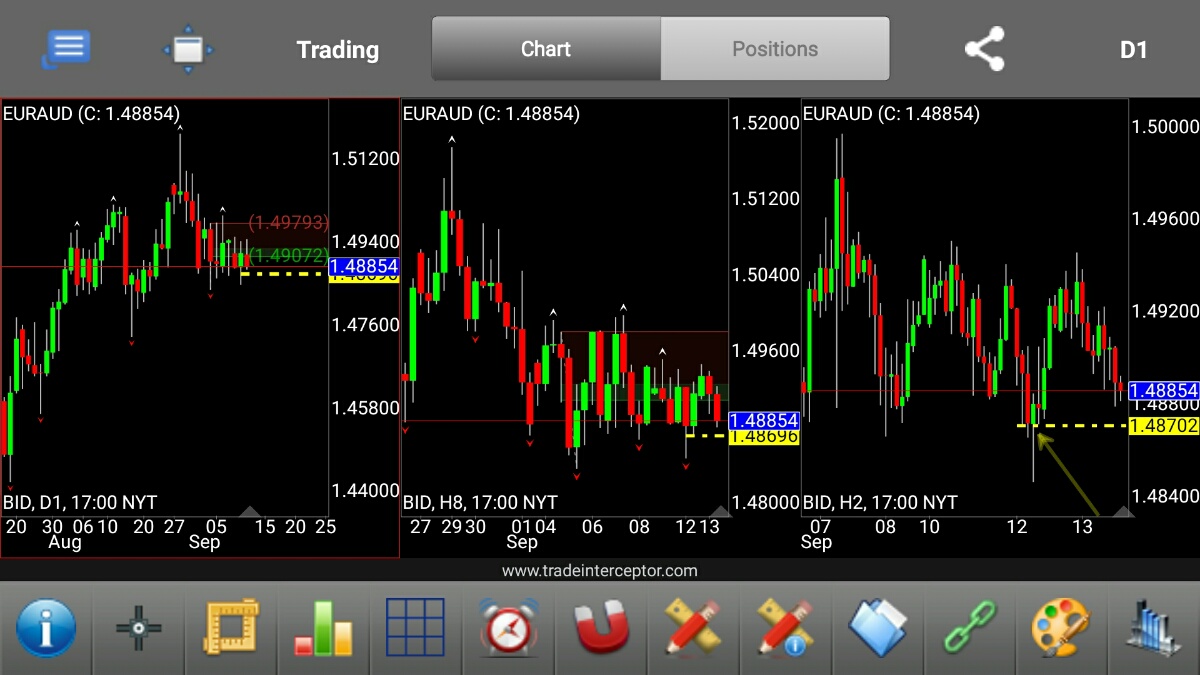The height and width of the screenshot is (675, 1200).
Task: Open the pencil and ruler drawing tool
Action: (x=692, y=629)
